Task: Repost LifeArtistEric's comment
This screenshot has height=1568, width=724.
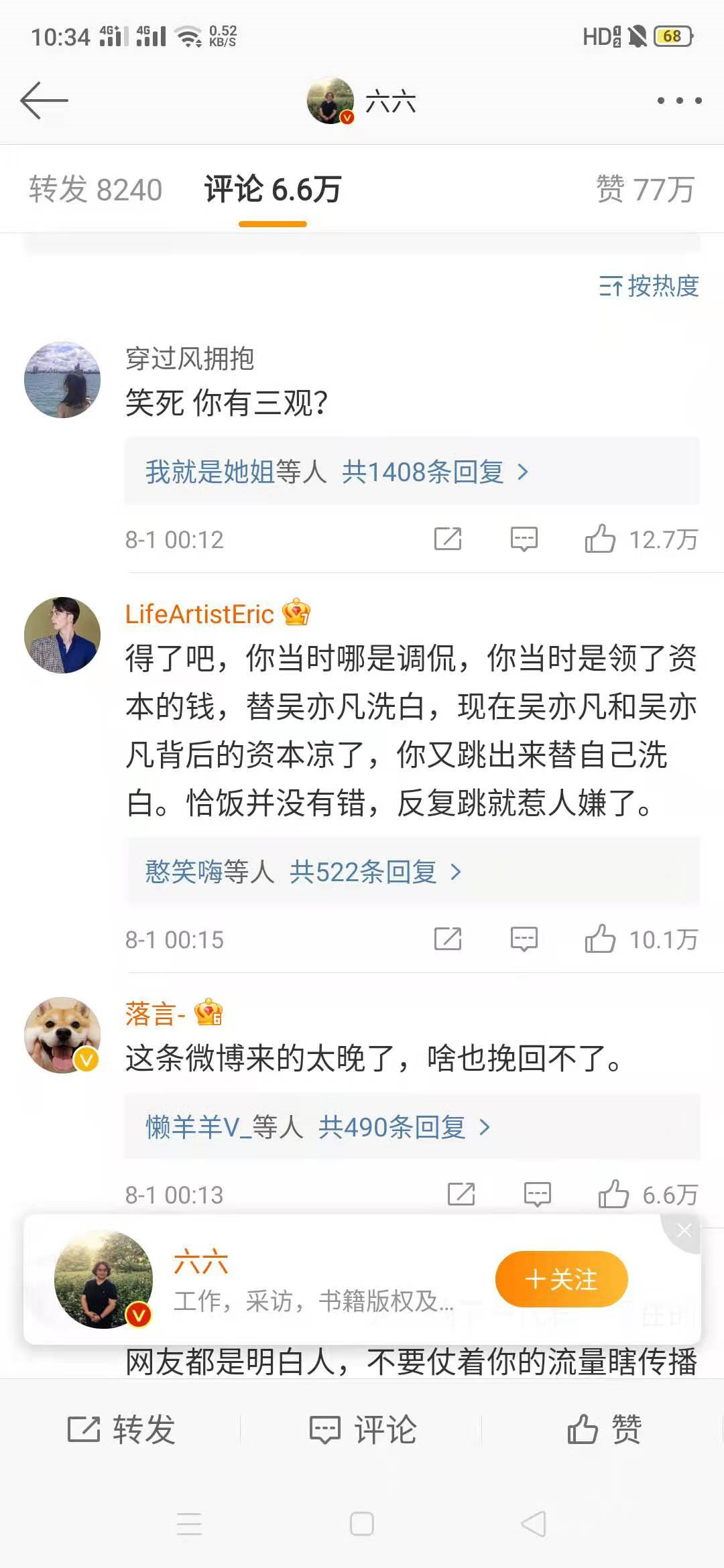Action: pyautogui.click(x=448, y=939)
